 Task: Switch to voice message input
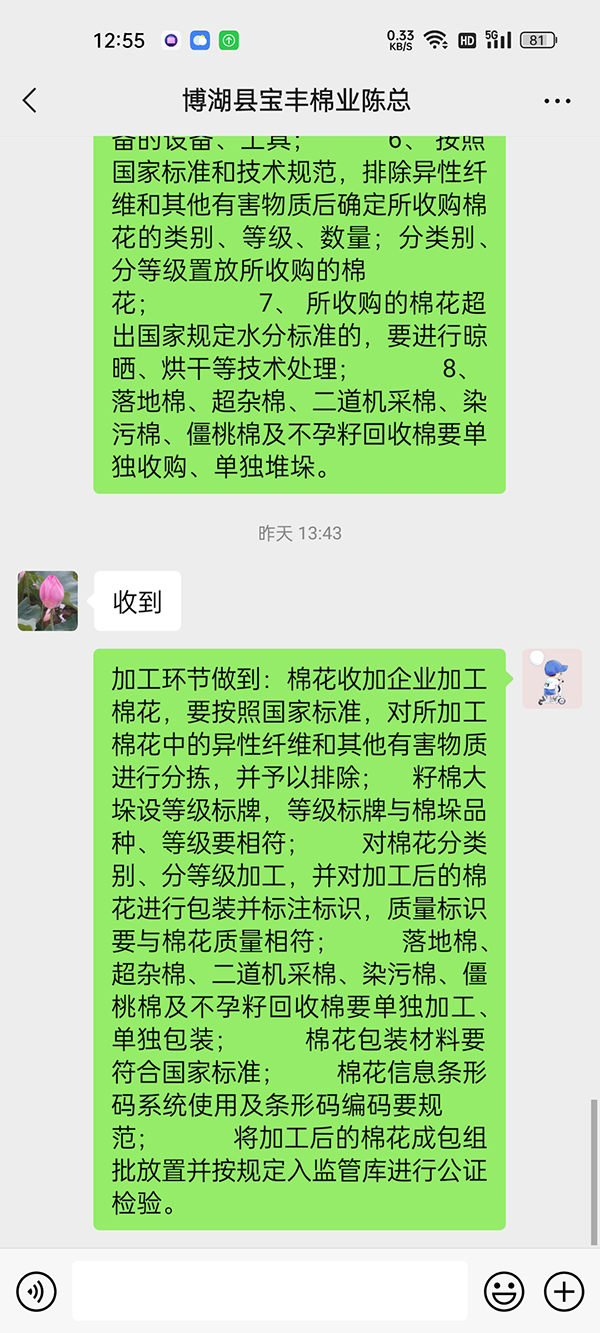click(x=37, y=1291)
